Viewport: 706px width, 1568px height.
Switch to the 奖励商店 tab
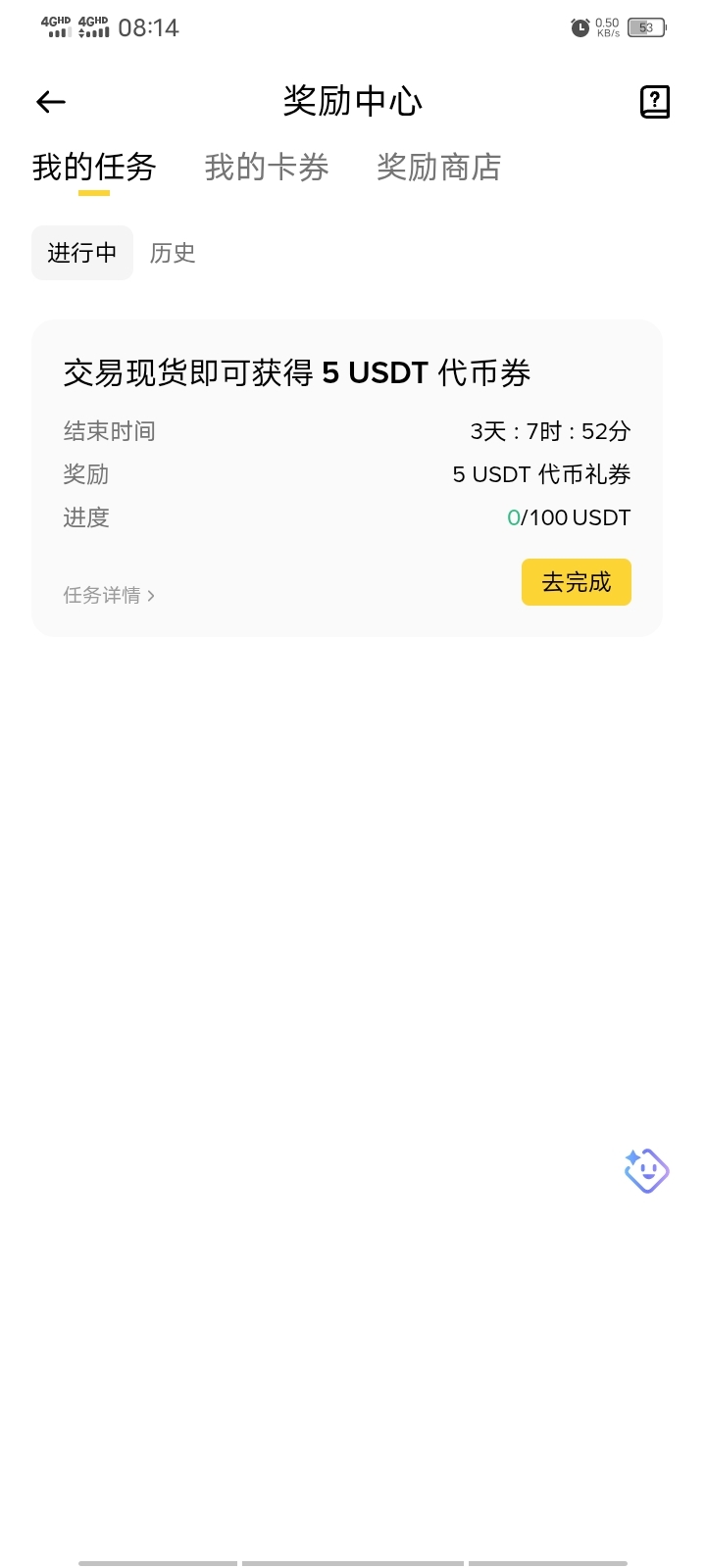pos(438,168)
